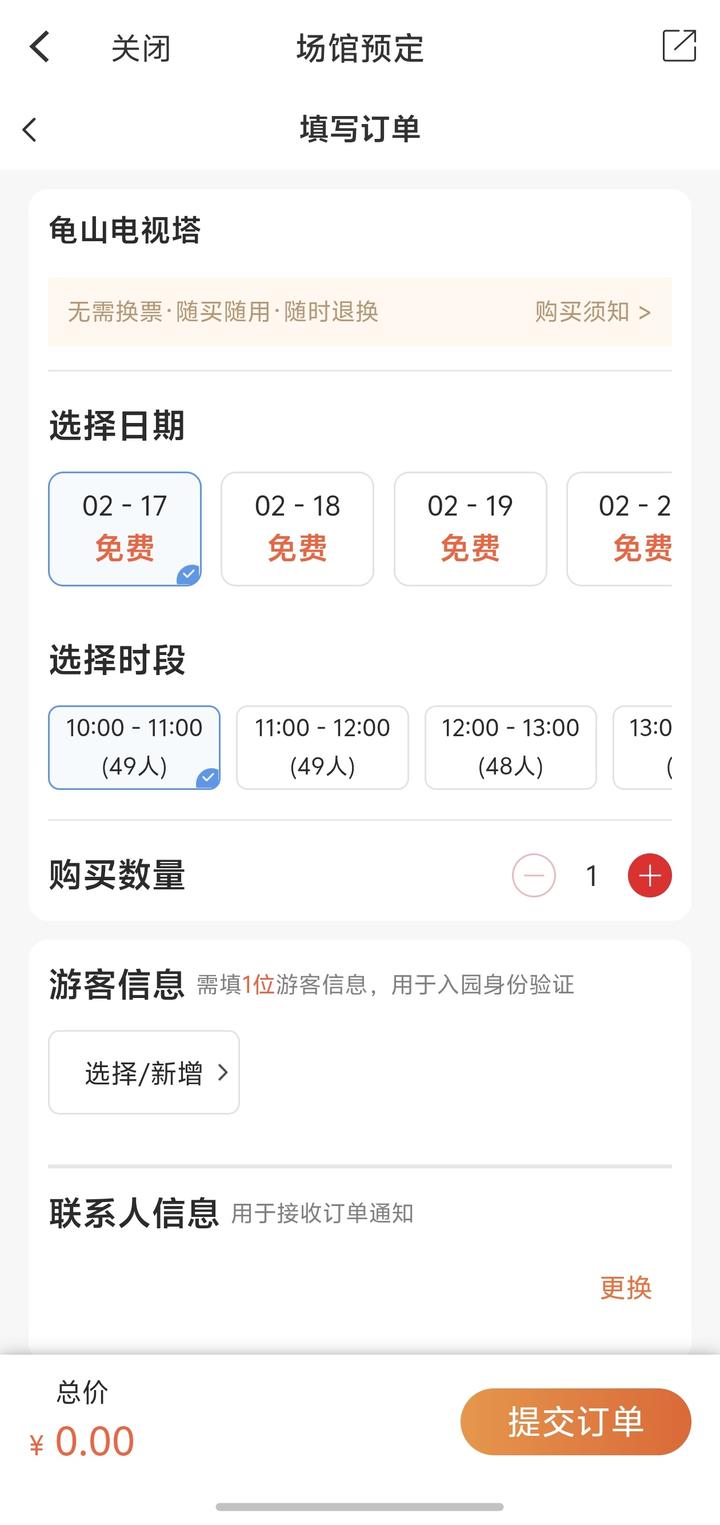Return from the 填写订单 page
This screenshot has width=720, height=1525.
click(30, 129)
